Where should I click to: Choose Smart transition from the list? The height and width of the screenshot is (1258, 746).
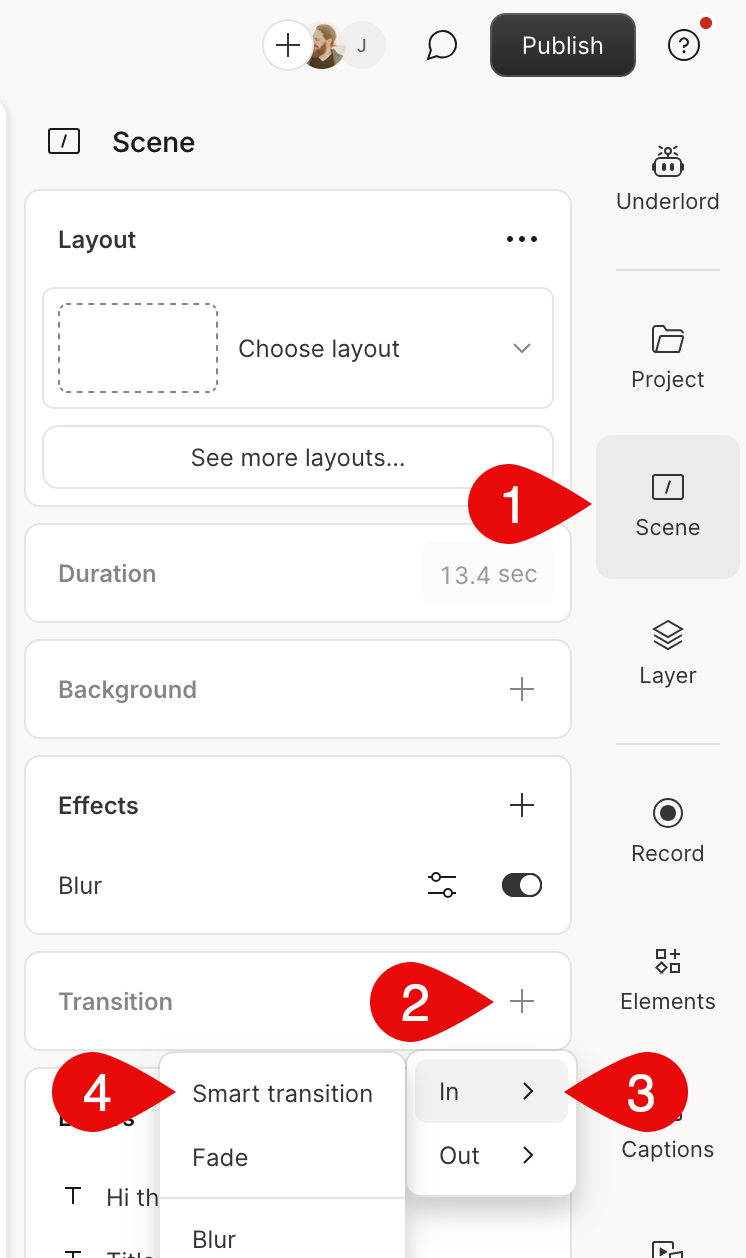283,1094
